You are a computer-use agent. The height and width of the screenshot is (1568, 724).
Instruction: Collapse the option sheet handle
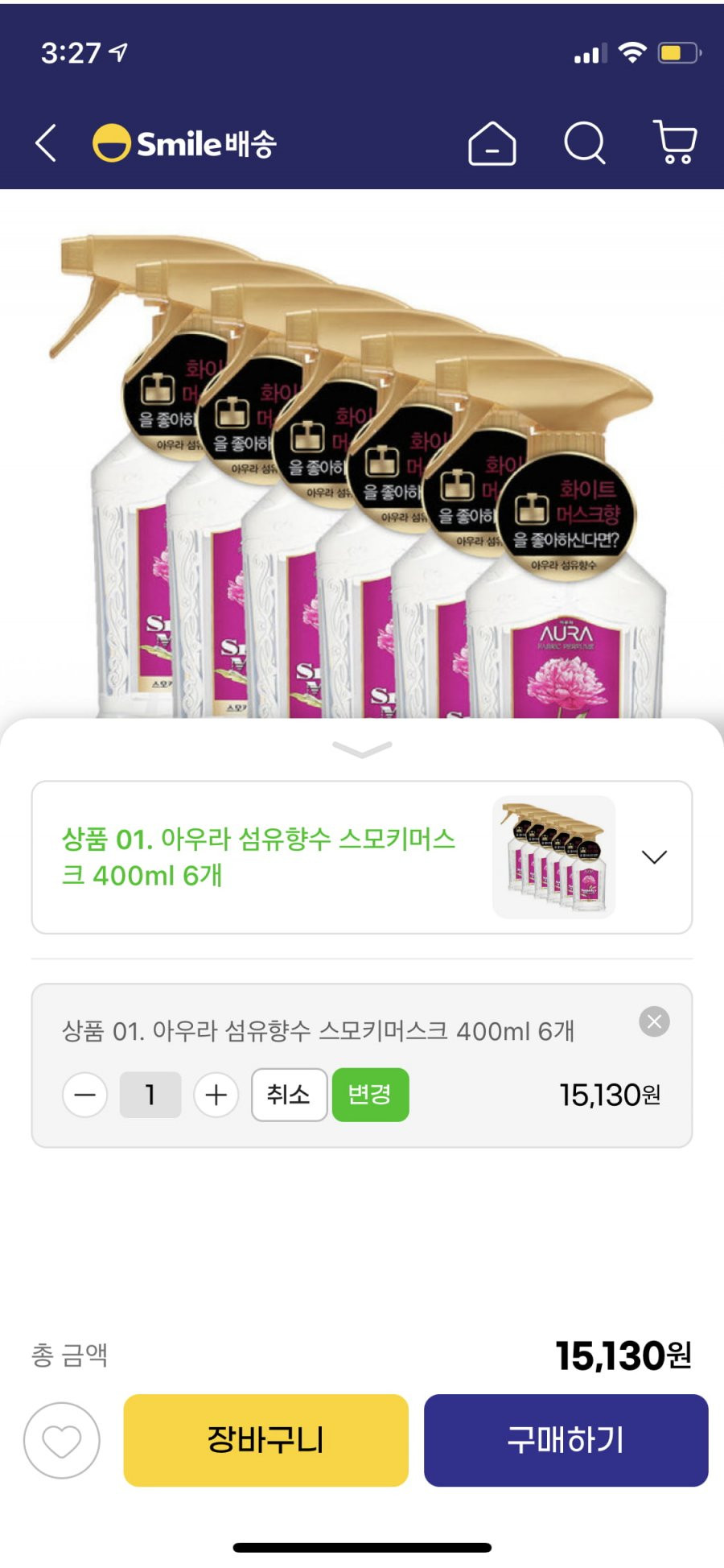click(x=362, y=749)
